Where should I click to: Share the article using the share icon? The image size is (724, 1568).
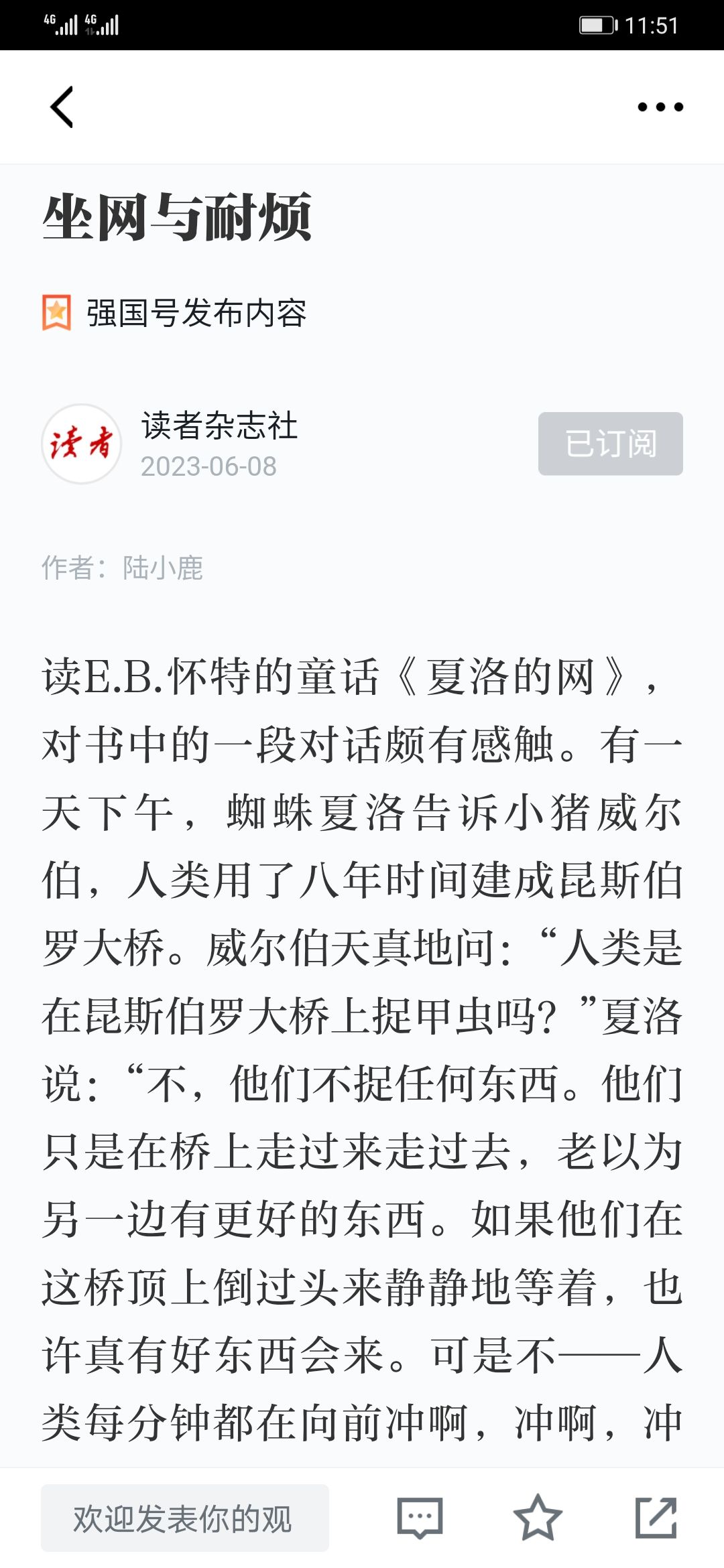(656, 1518)
